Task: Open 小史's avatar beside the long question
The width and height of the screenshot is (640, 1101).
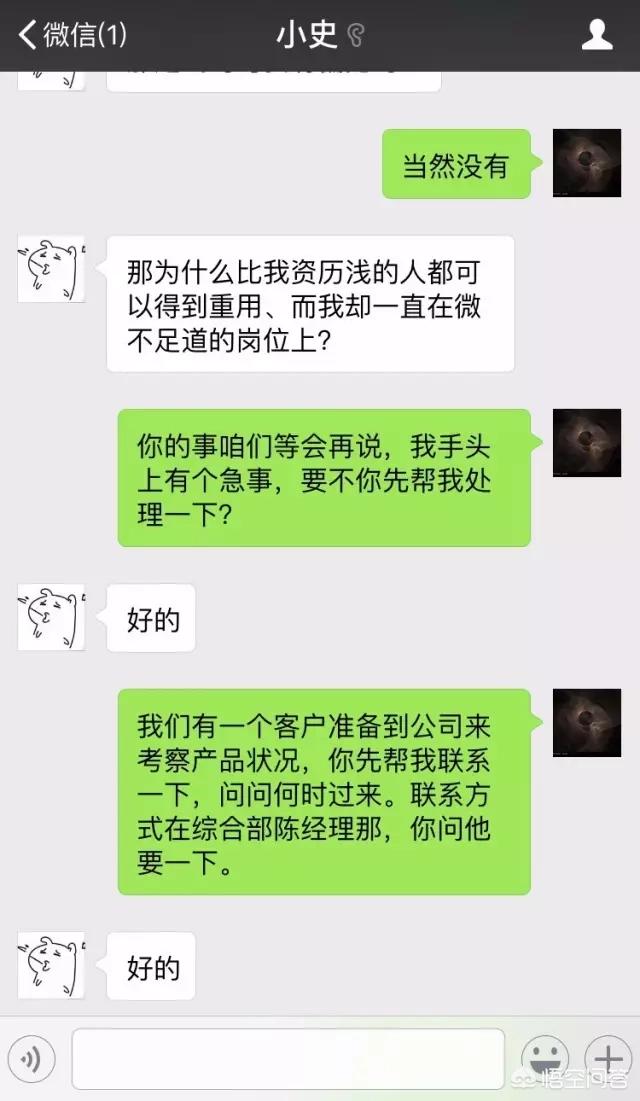Action: pyautogui.click(x=51, y=269)
